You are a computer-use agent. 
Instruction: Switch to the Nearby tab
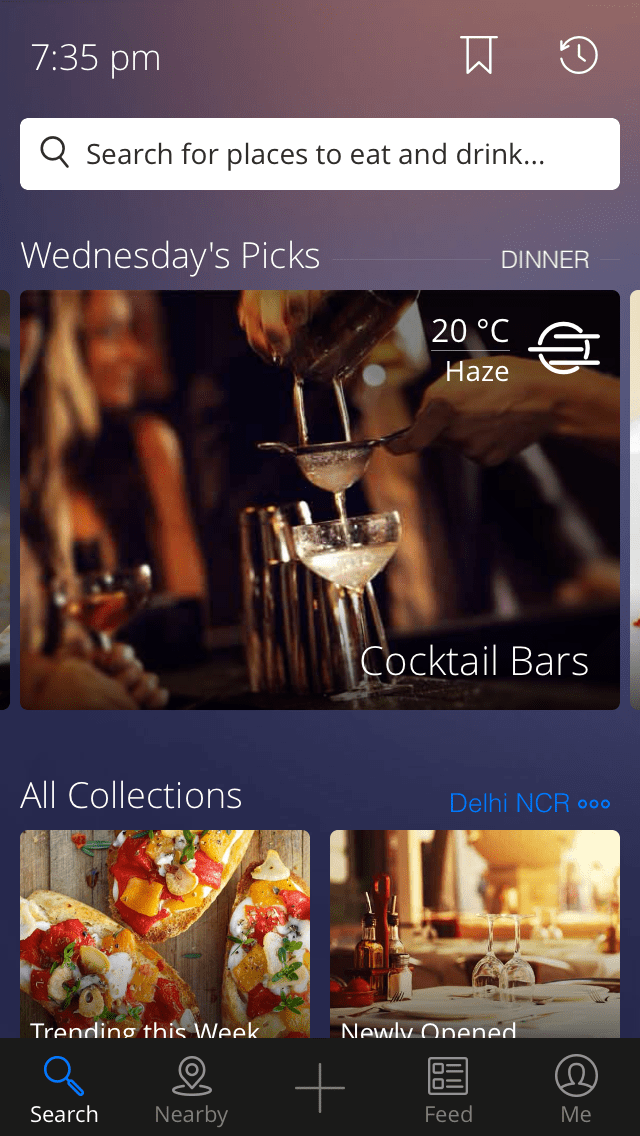(191, 1088)
